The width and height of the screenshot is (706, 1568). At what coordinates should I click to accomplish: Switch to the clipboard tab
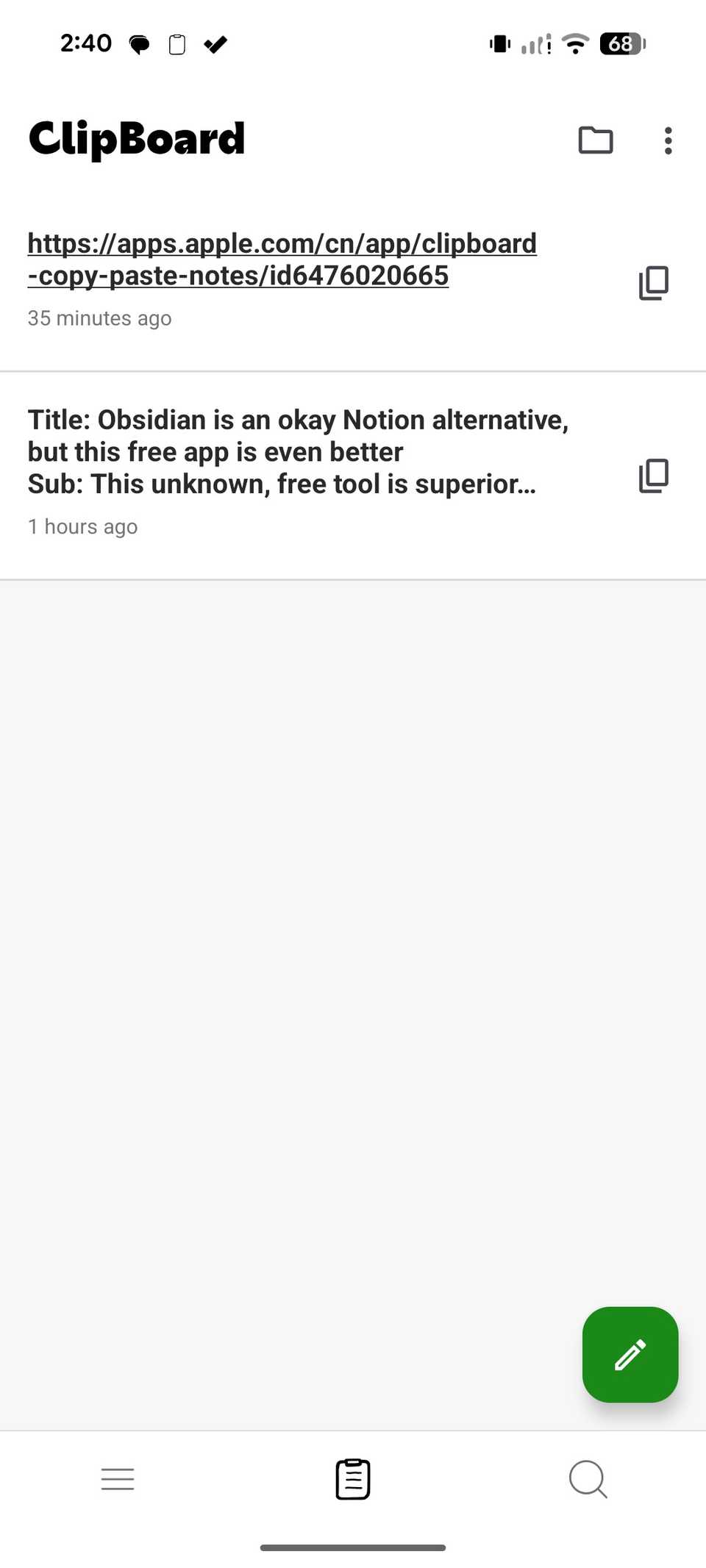click(x=353, y=1478)
